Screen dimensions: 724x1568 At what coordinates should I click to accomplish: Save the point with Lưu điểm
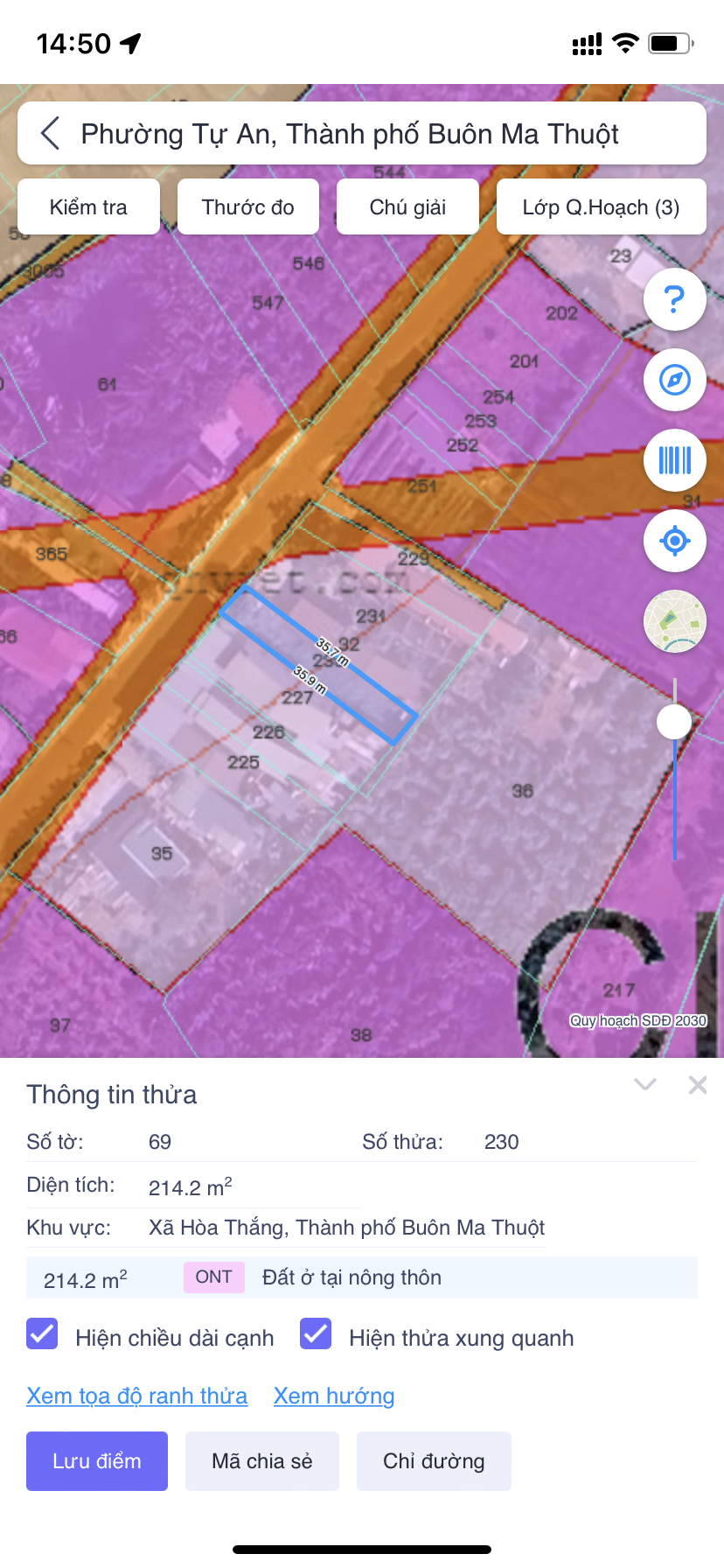point(97,1461)
